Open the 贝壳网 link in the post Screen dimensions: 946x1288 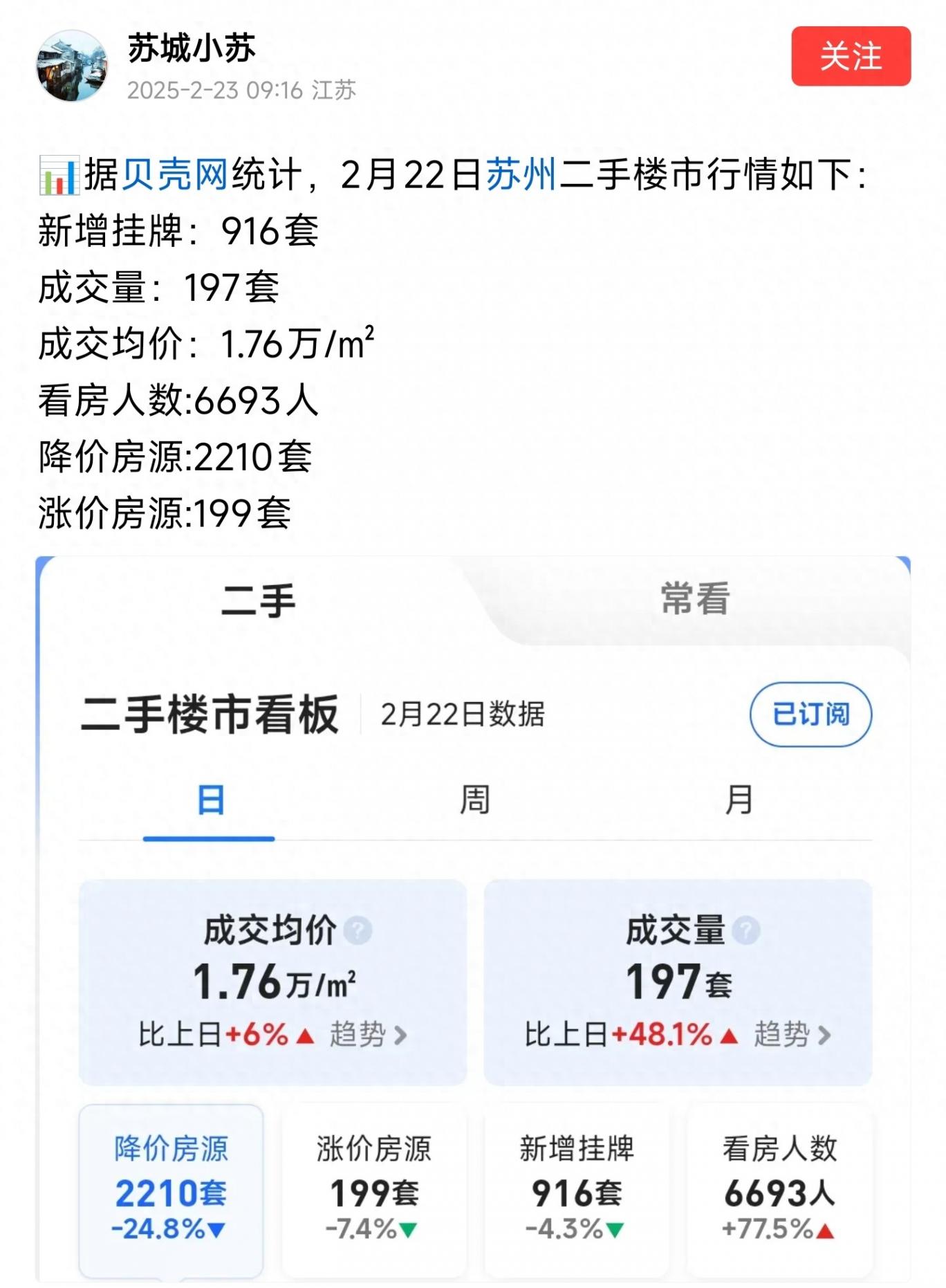pos(174,174)
